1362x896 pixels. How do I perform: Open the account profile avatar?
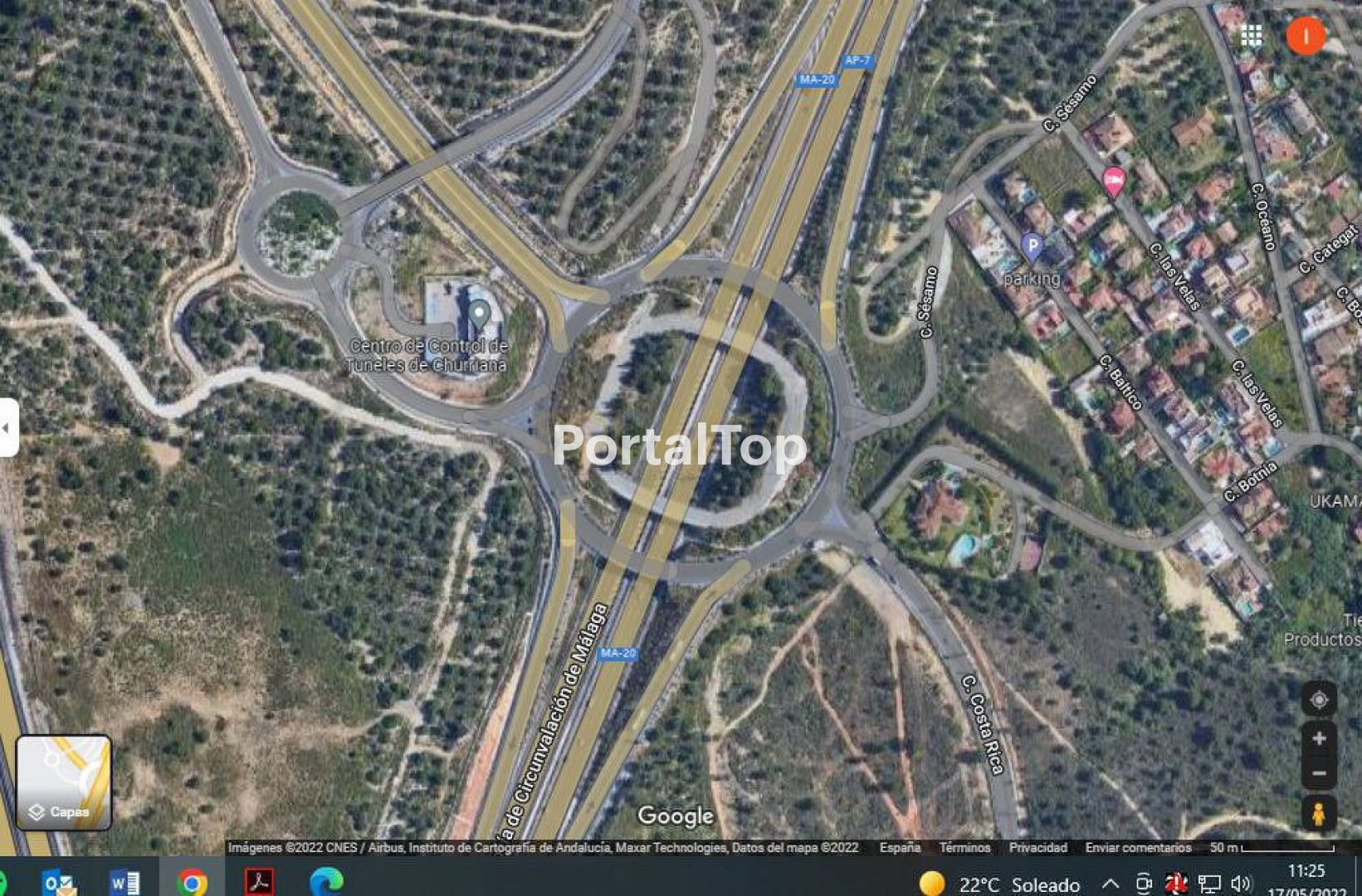(x=1305, y=36)
